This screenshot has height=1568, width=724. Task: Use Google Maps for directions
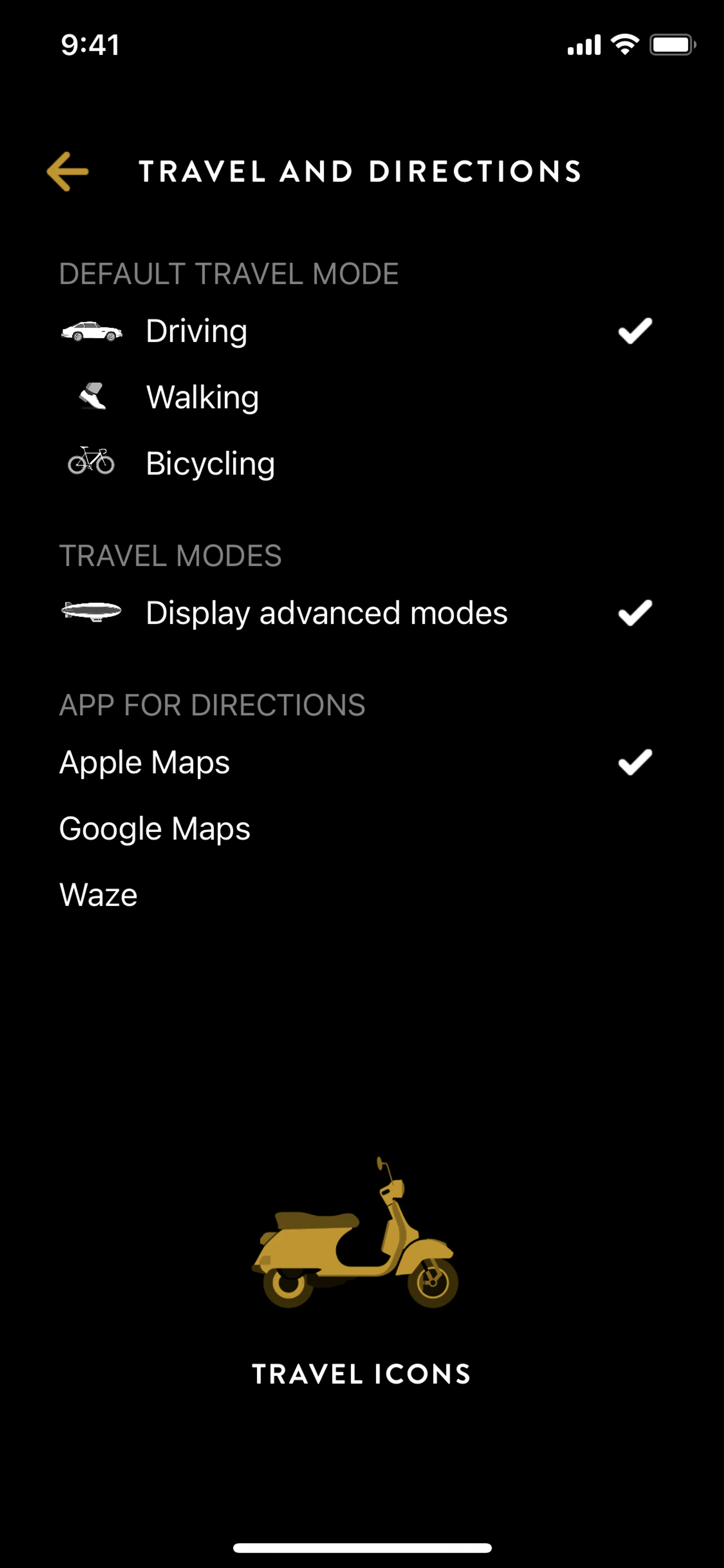pyautogui.click(x=155, y=829)
